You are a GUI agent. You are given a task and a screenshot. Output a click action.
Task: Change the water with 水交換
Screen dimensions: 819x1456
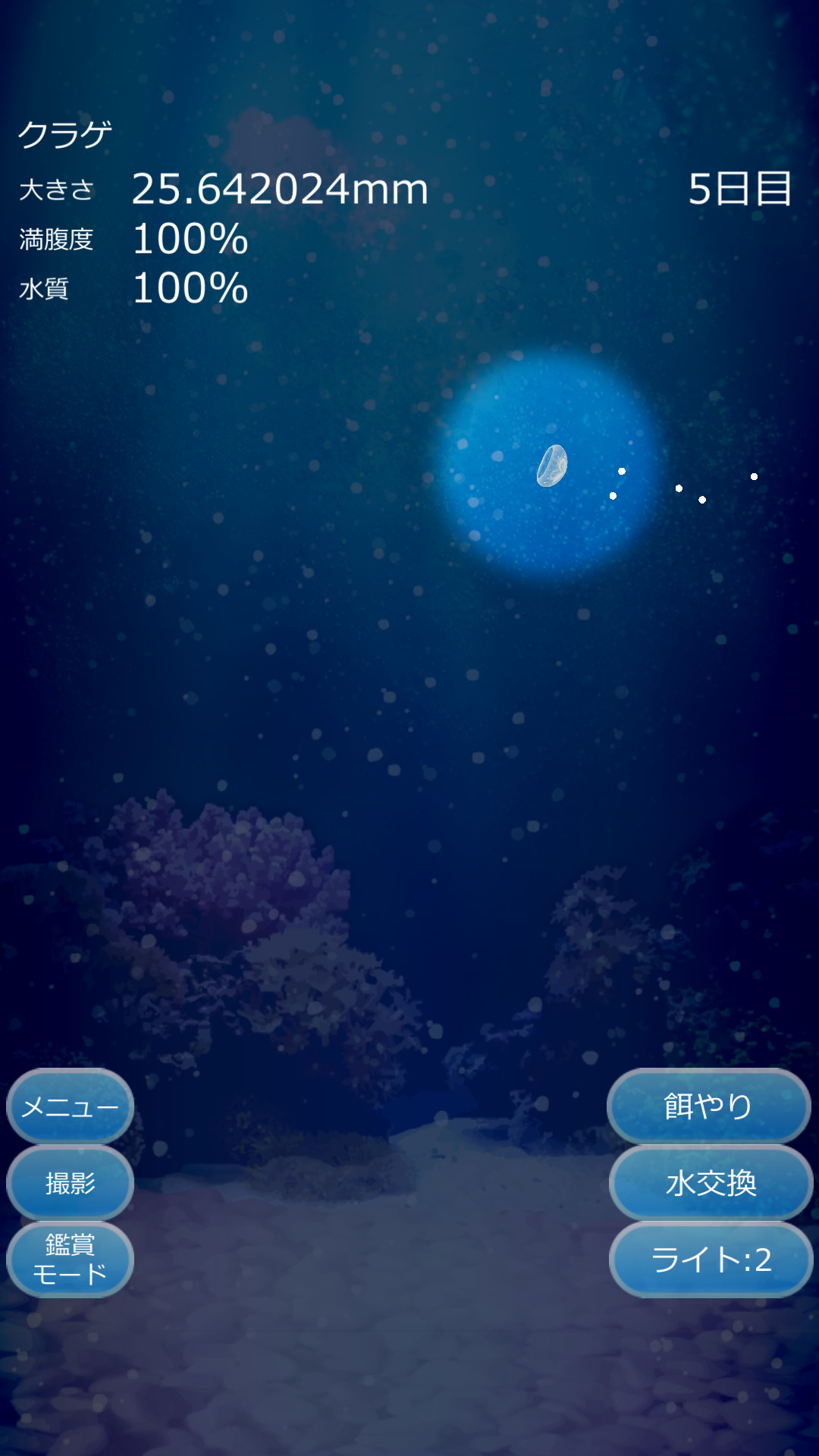pos(711,1183)
